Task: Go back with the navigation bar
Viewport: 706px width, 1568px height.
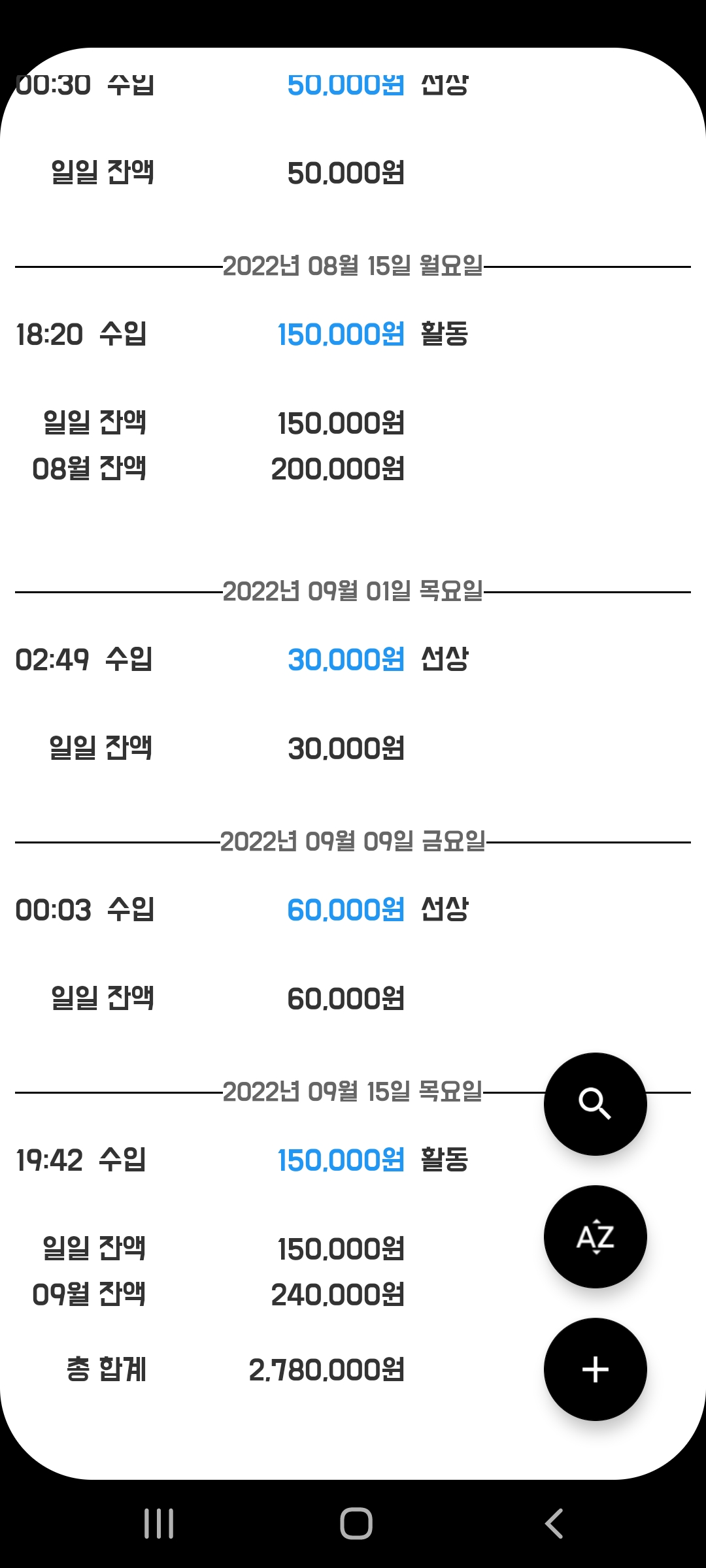Action: pos(554,1524)
